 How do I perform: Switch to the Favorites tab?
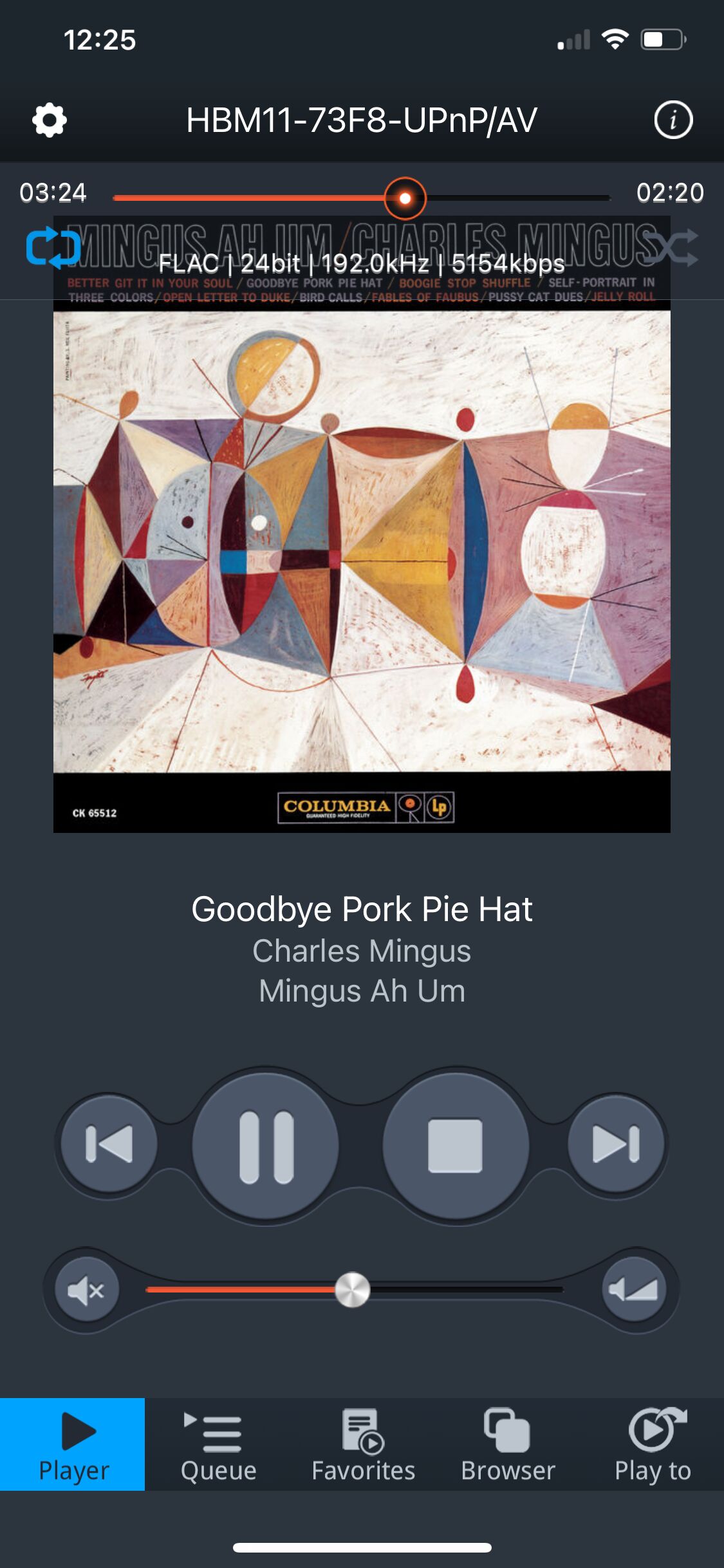point(363,1444)
